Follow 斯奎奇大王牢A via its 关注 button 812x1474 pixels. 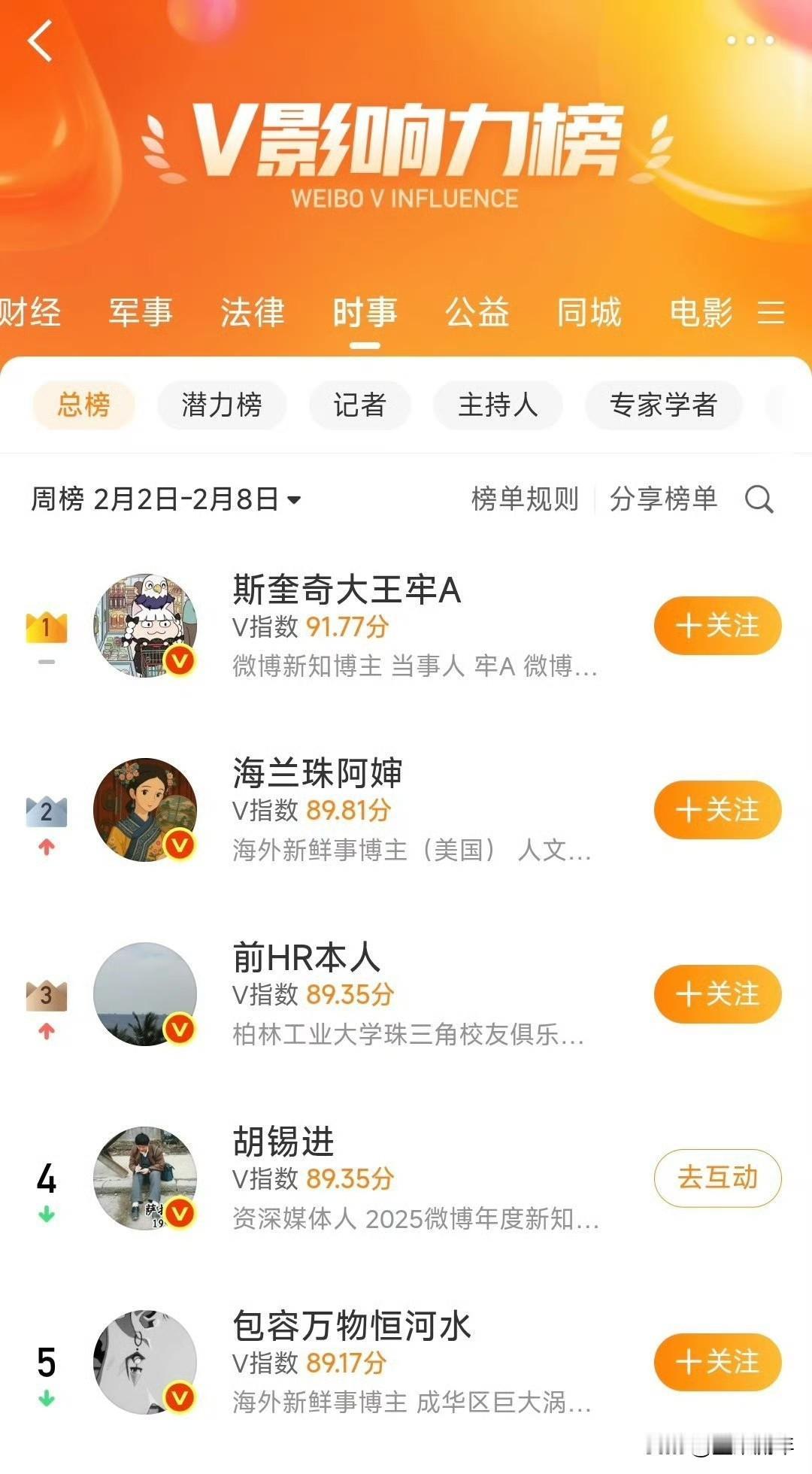717,625
